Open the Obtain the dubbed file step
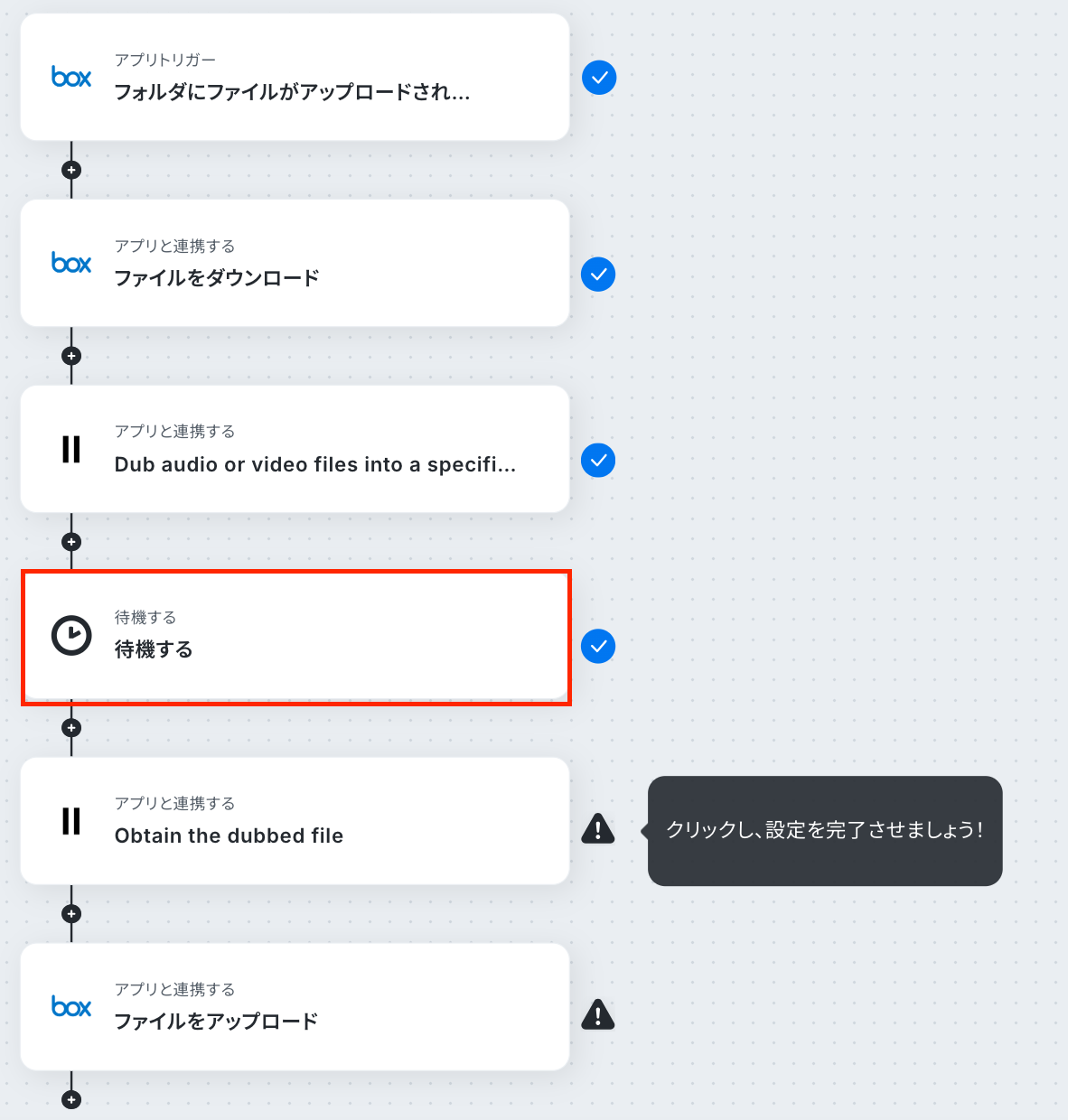Viewport: 1068px width, 1120px height. pos(295,822)
